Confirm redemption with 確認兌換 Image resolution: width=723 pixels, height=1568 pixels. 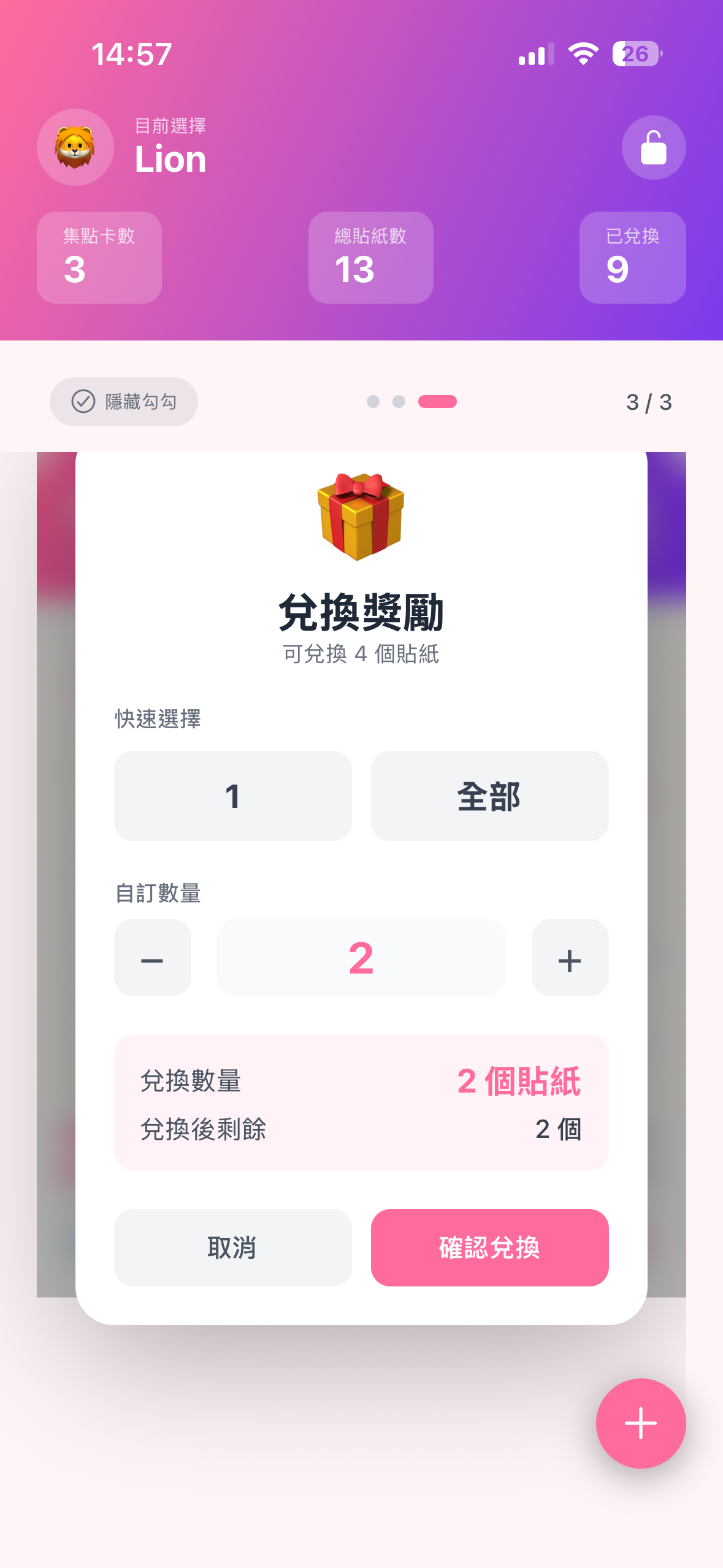pos(489,1248)
